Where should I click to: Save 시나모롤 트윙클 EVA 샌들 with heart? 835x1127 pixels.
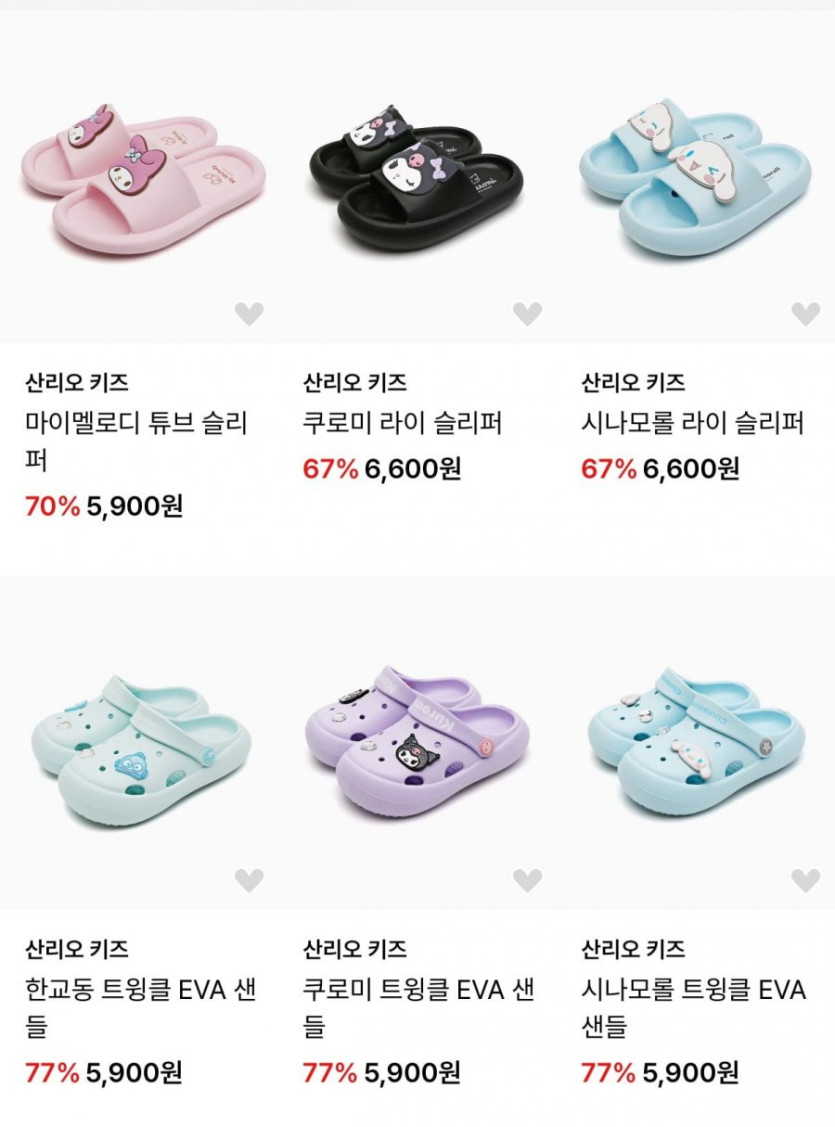click(x=805, y=880)
